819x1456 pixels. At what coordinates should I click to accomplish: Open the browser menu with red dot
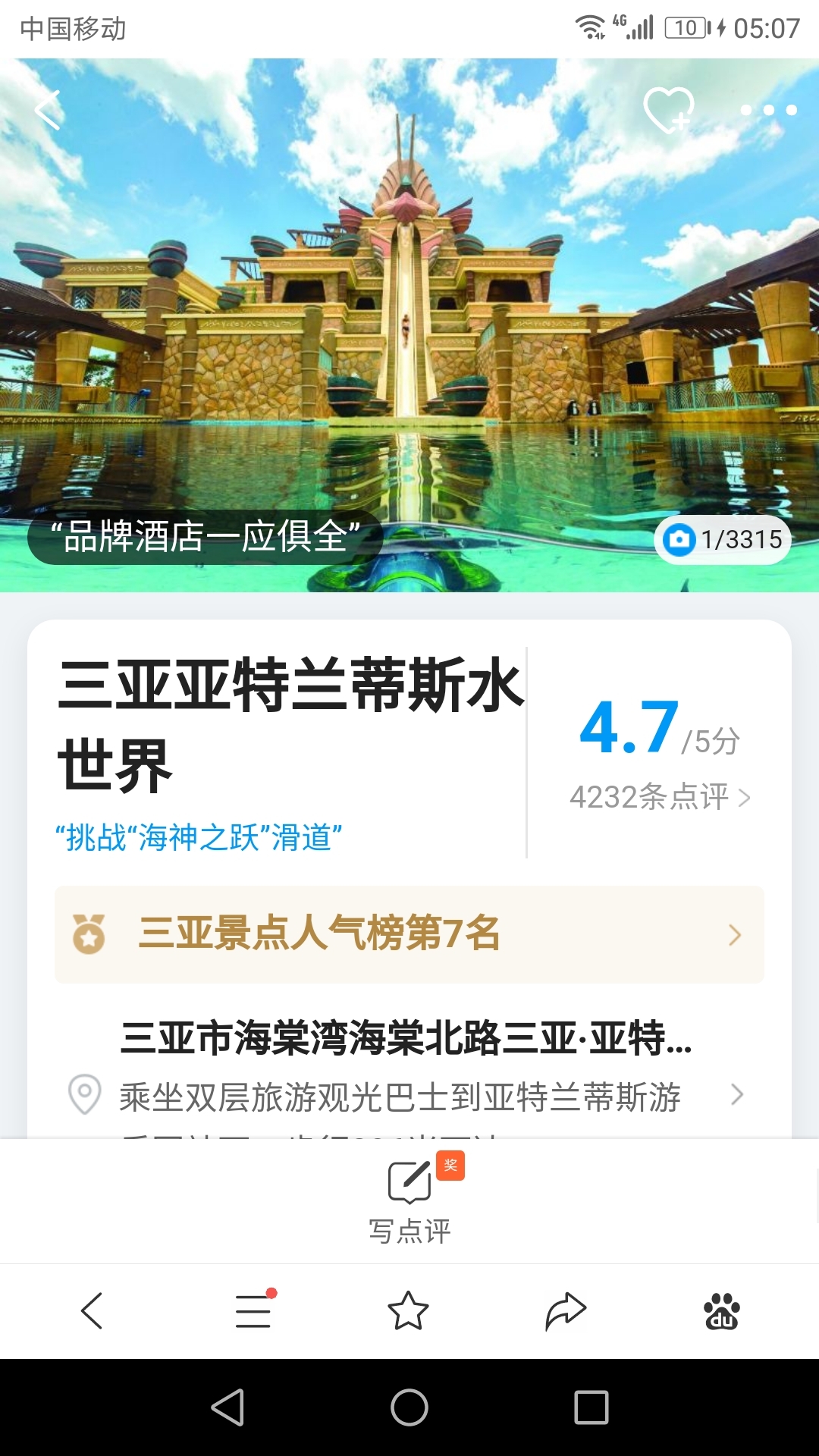(x=253, y=1310)
